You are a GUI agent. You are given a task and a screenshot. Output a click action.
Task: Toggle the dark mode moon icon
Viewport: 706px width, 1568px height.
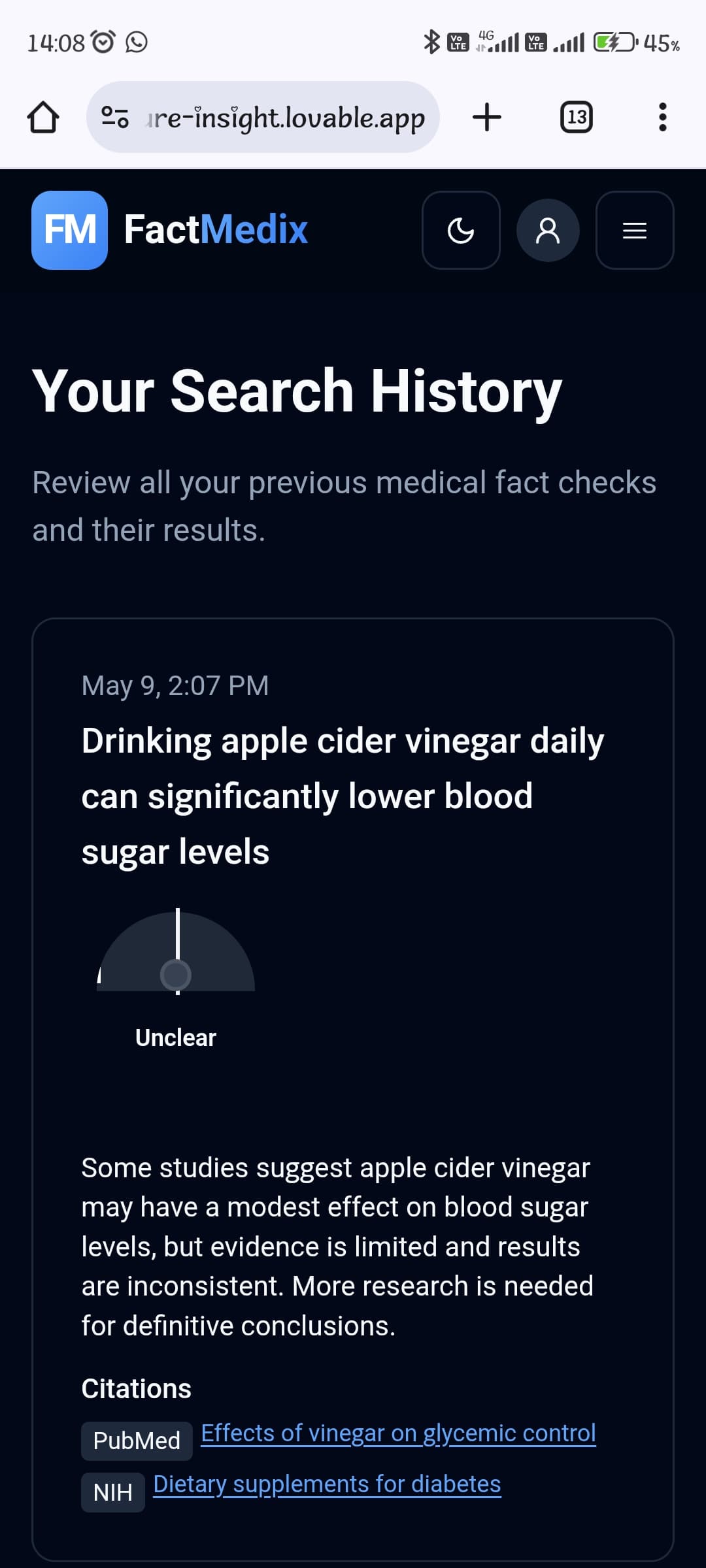tap(461, 230)
